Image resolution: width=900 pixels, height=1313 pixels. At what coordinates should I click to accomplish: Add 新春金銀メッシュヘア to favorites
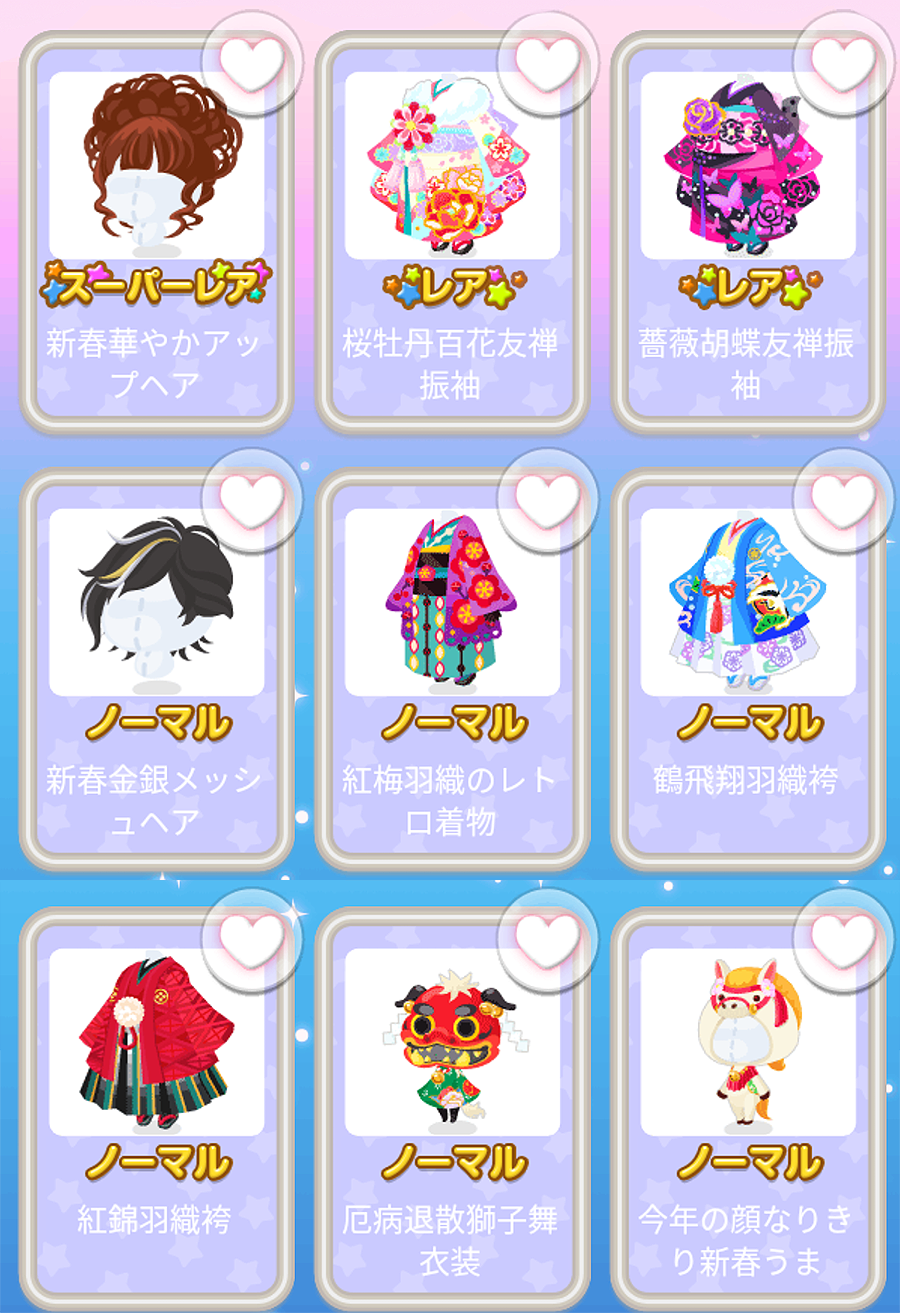252,498
